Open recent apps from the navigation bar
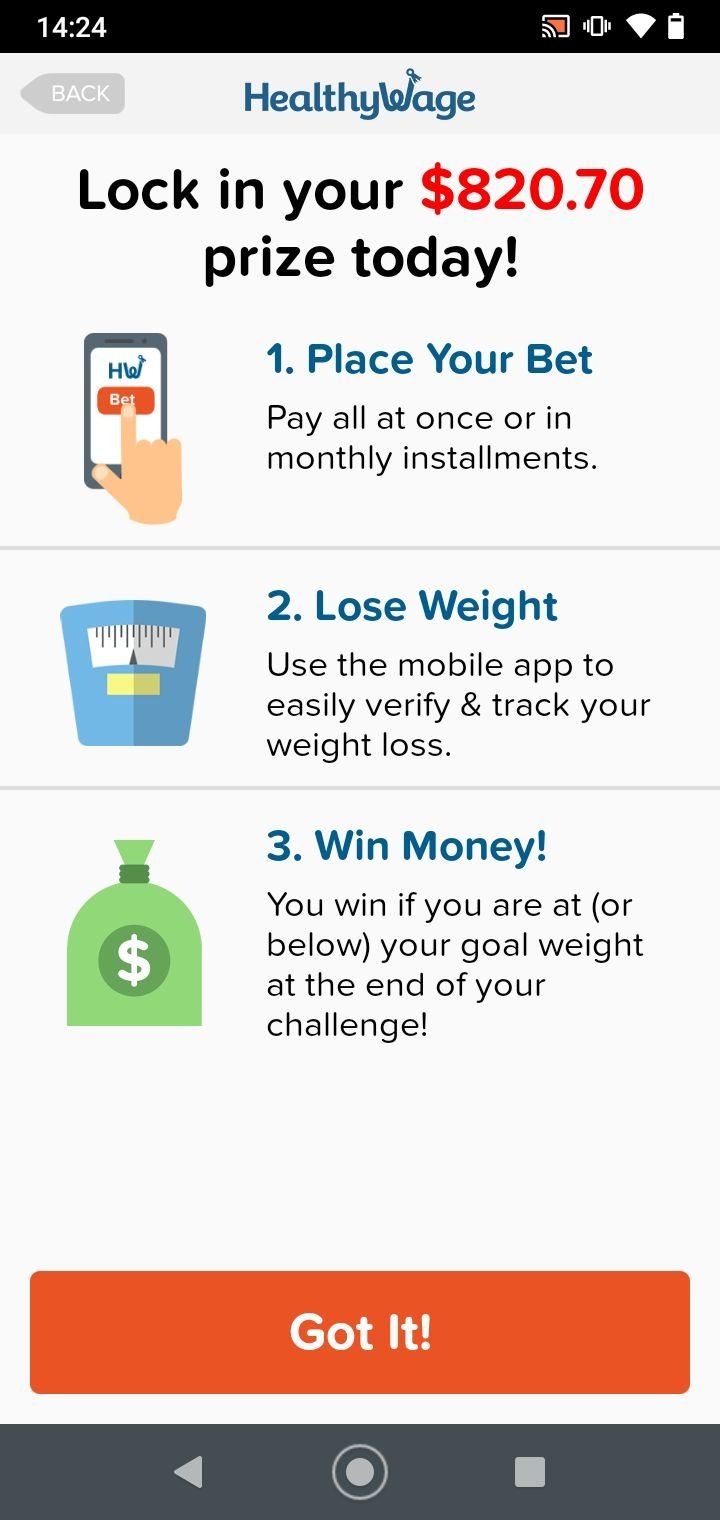The width and height of the screenshot is (720, 1520). click(529, 1472)
